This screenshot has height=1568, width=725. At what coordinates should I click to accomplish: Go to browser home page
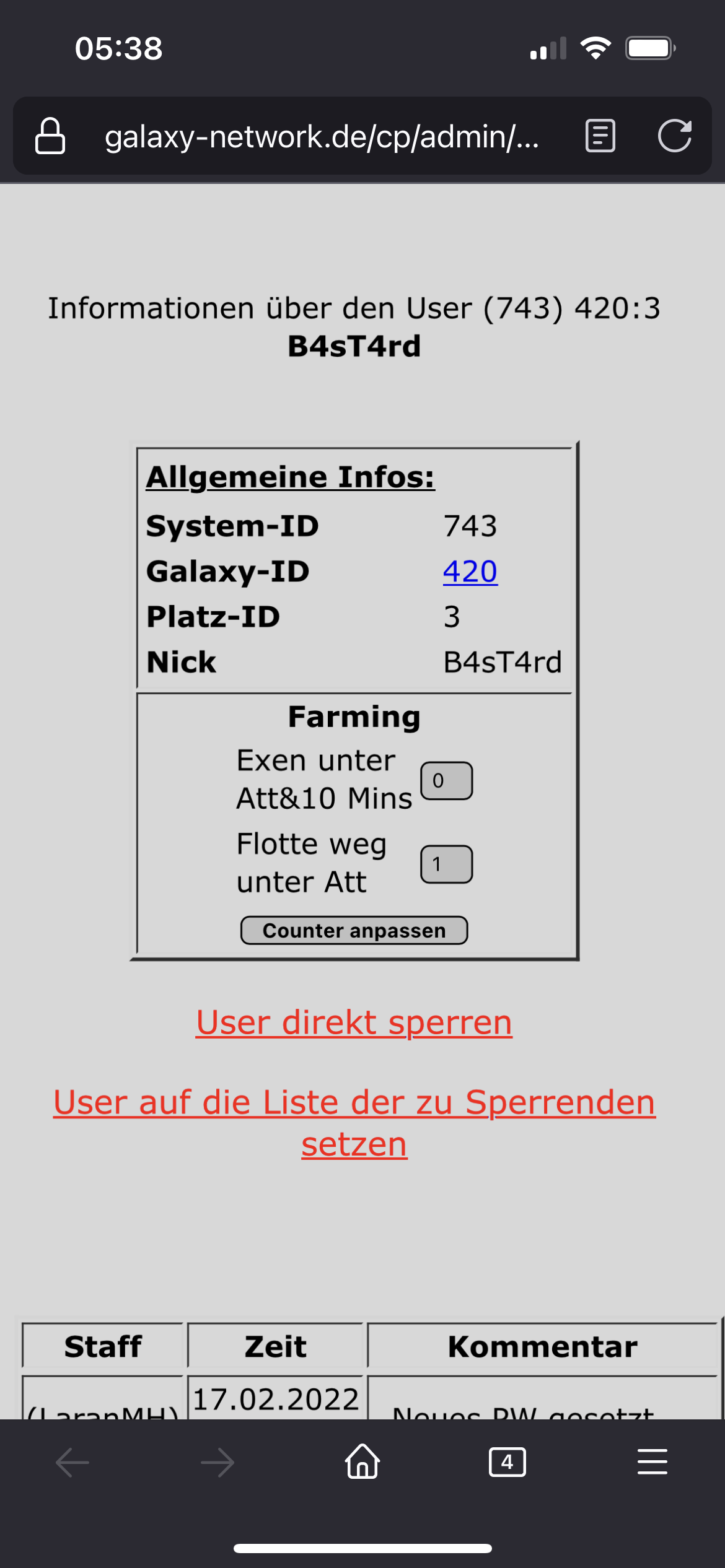[362, 1462]
